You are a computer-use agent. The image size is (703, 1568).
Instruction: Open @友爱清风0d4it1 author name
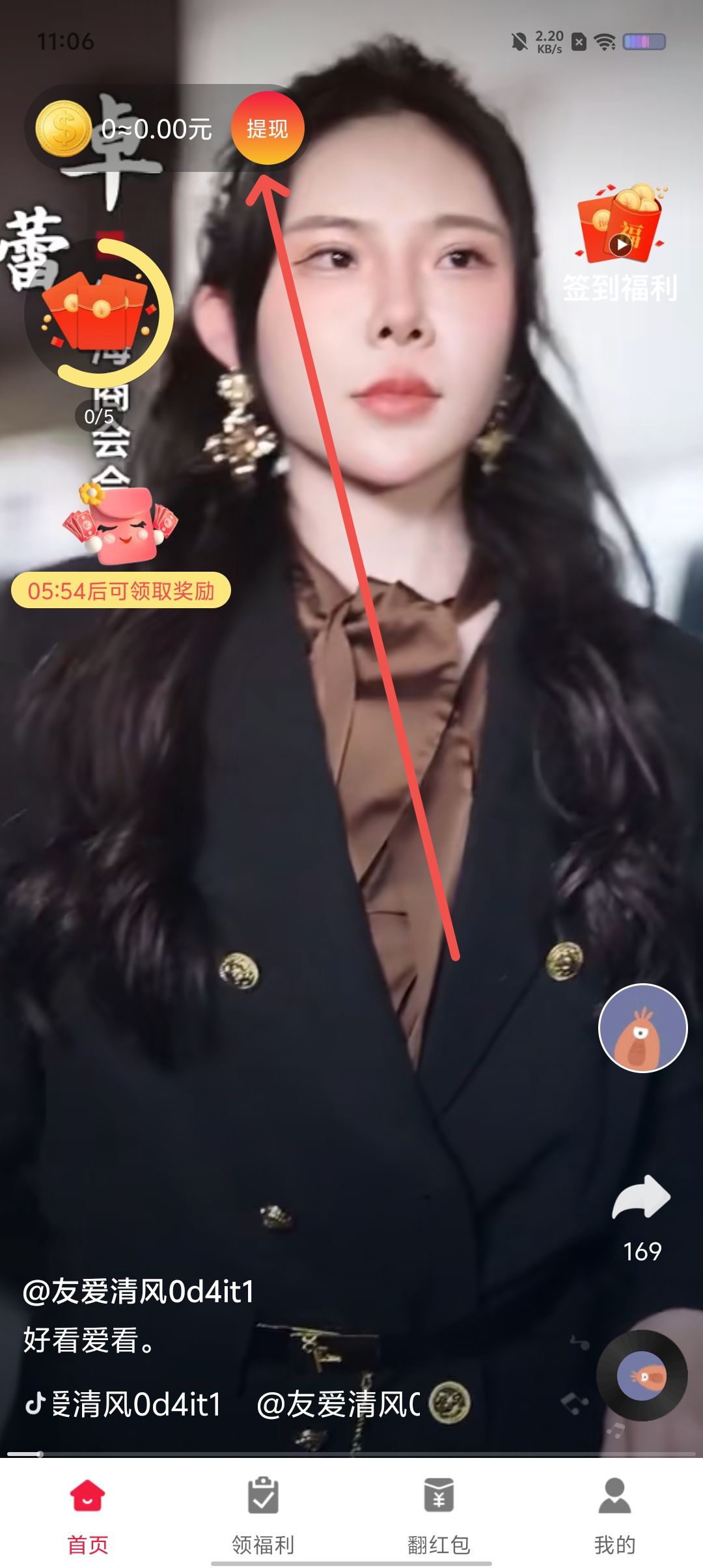tap(138, 1291)
